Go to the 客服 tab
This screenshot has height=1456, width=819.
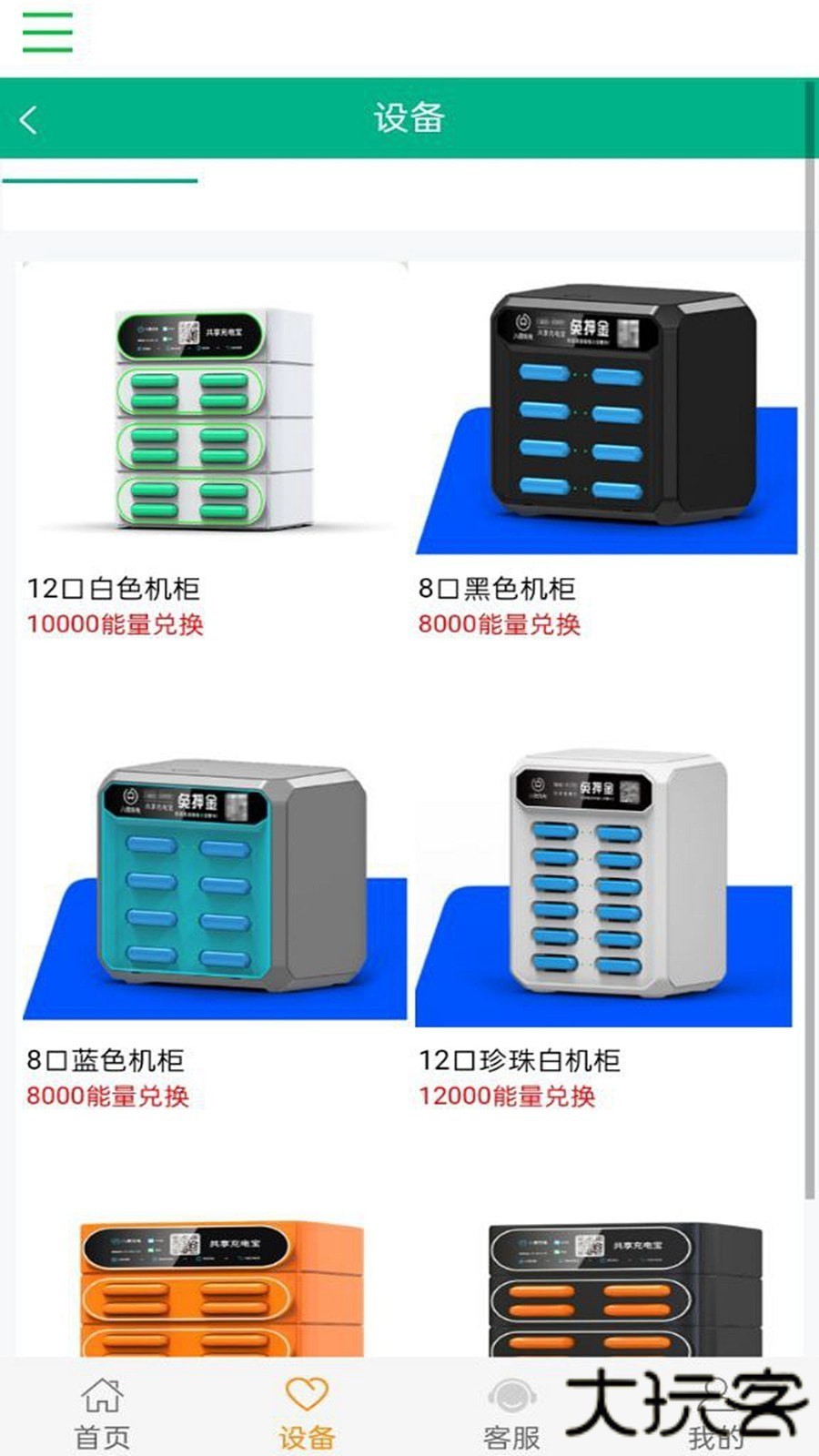pyautogui.click(x=511, y=1412)
